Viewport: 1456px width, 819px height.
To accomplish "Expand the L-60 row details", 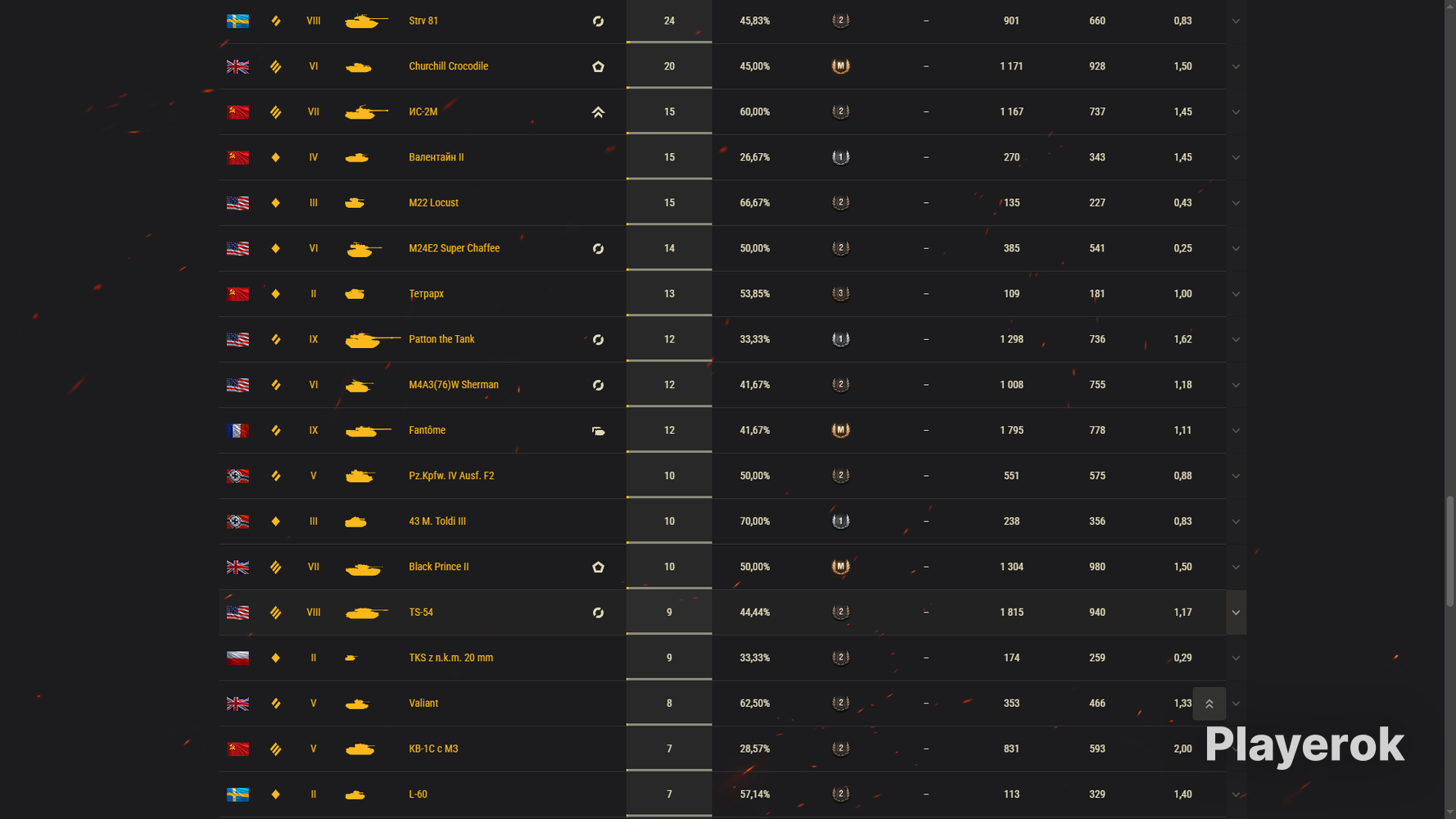I will (1236, 794).
